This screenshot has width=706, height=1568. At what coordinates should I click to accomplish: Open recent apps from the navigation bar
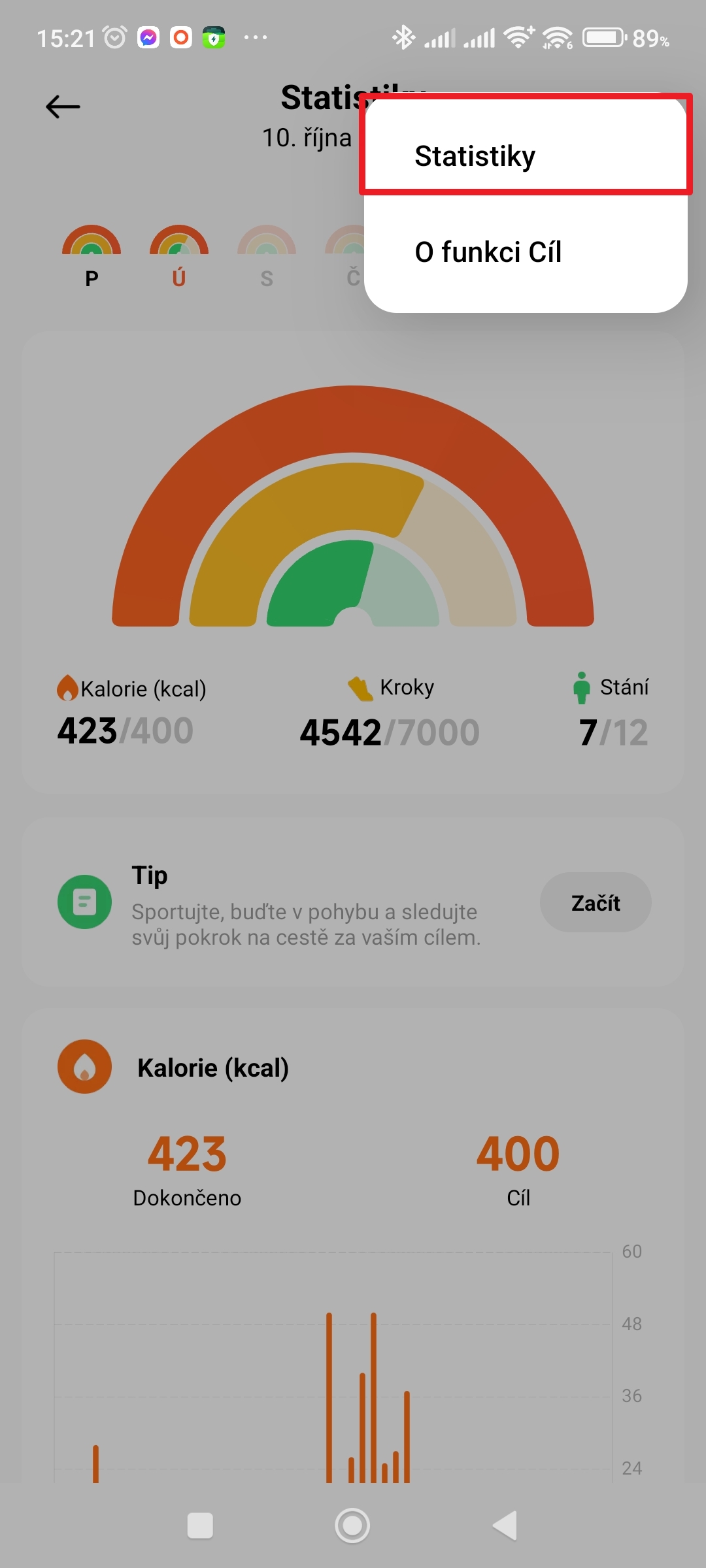tap(200, 1526)
